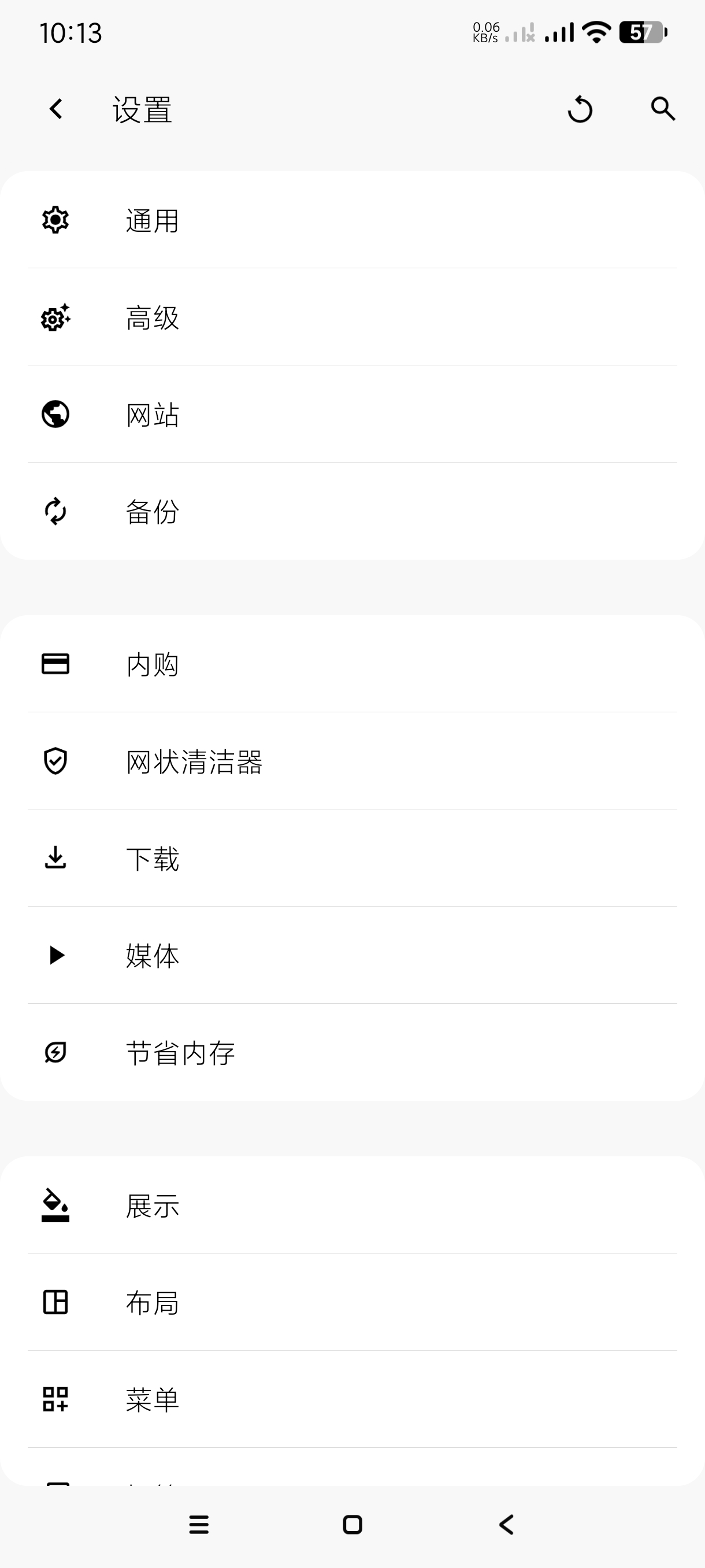Open the settings search icon
Image resolution: width=705 pixels, height=1568 pixels.
[x=662, y=110]
